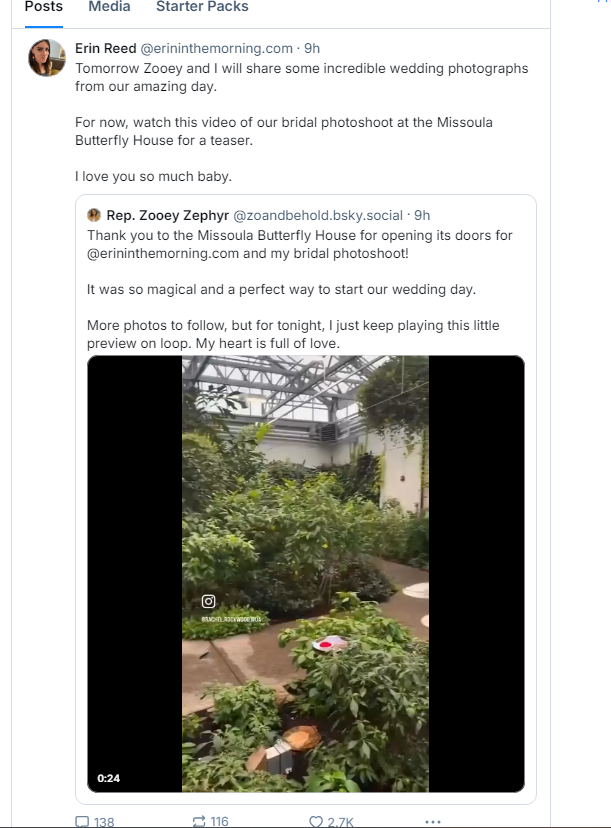Open the Starter Packs tab
The image size is (611, 828).
(202, 7)
